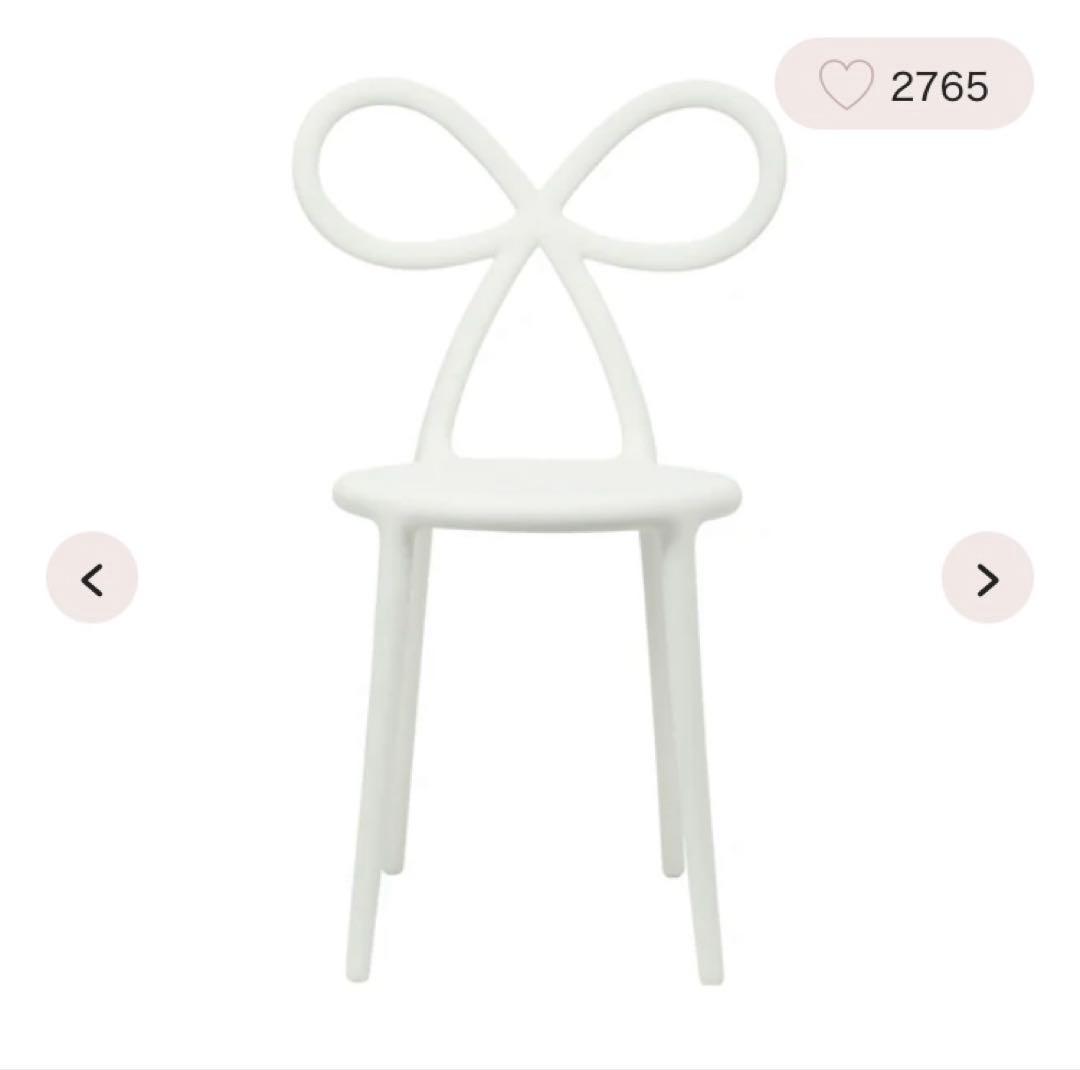The width and height of the screenshot is (1080, 1070).
Task: Go to the previous product image
Action: tap(92, 578)
